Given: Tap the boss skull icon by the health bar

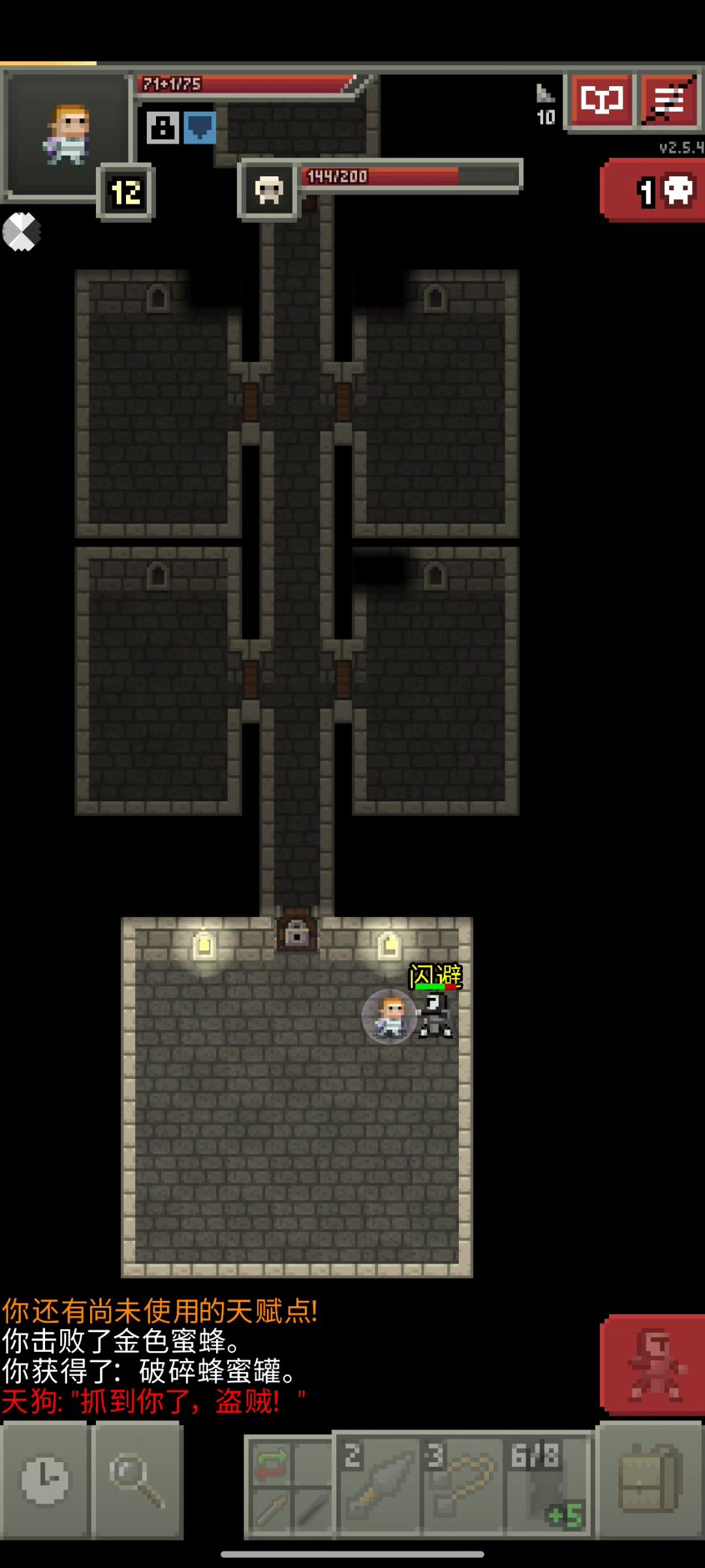Looking at the screenshot, I should (x=268, y=190).
